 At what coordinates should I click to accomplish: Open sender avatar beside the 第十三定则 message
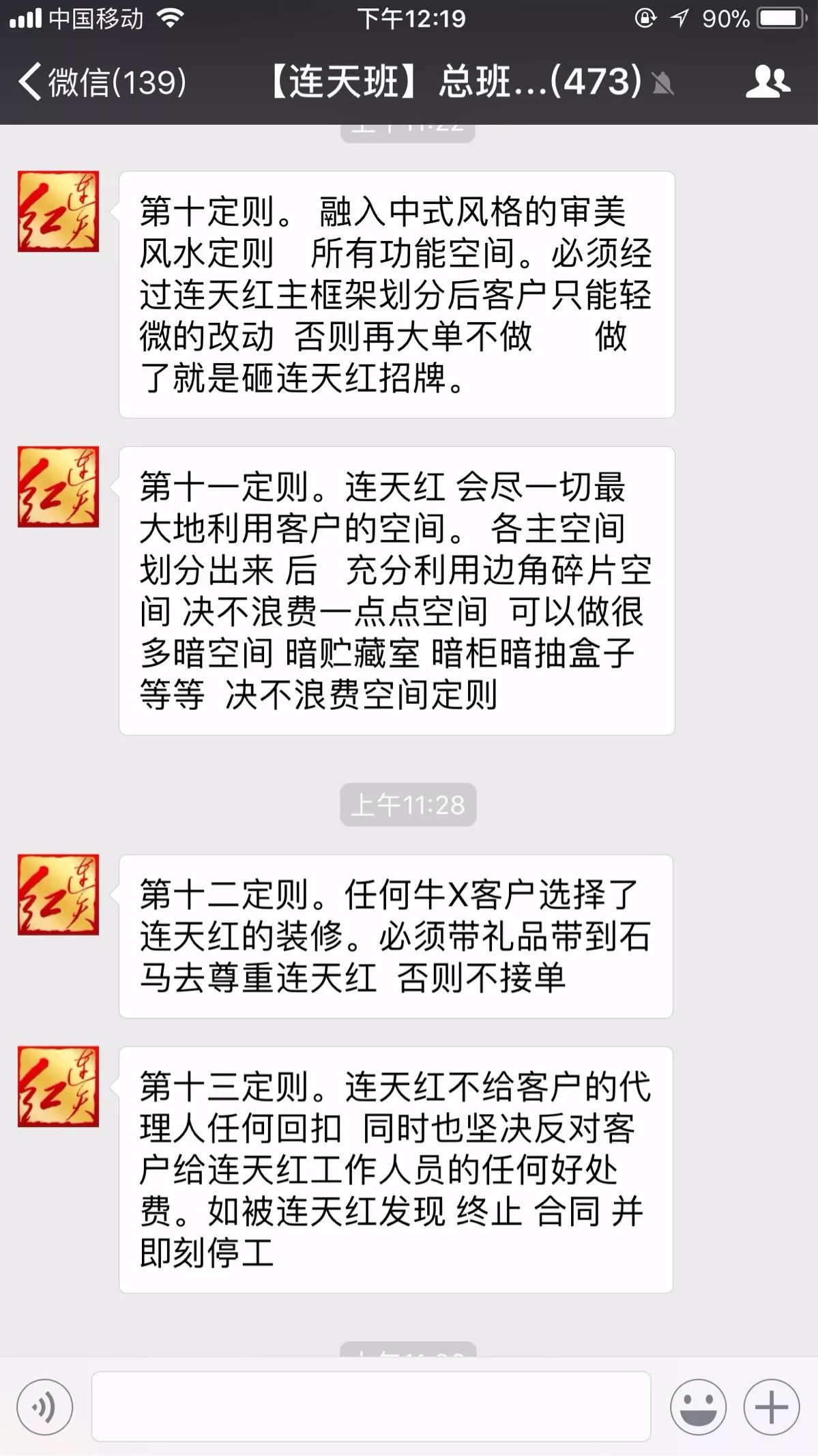tap(59, 1086)
